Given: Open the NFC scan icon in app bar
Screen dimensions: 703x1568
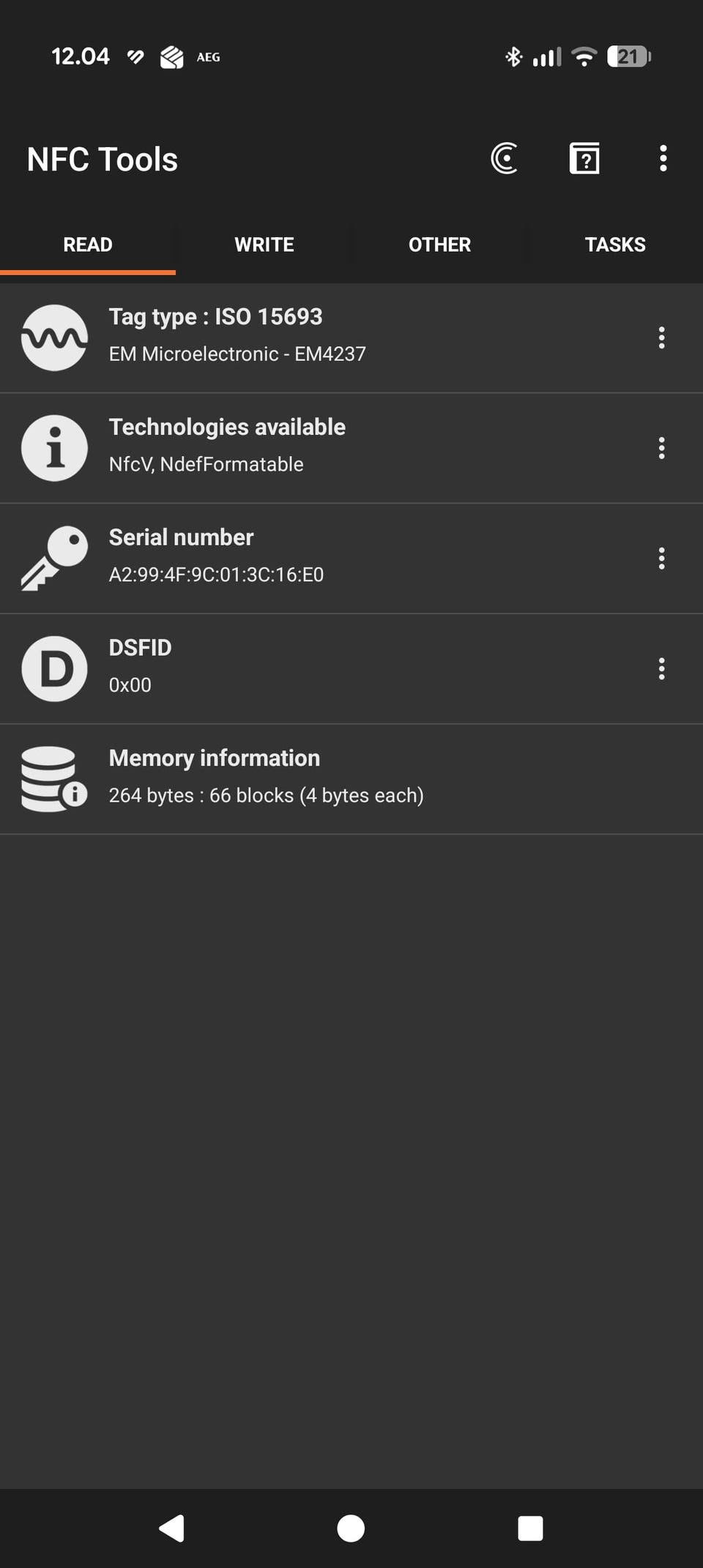Looking at the screenshot, I should coord(505,158).
